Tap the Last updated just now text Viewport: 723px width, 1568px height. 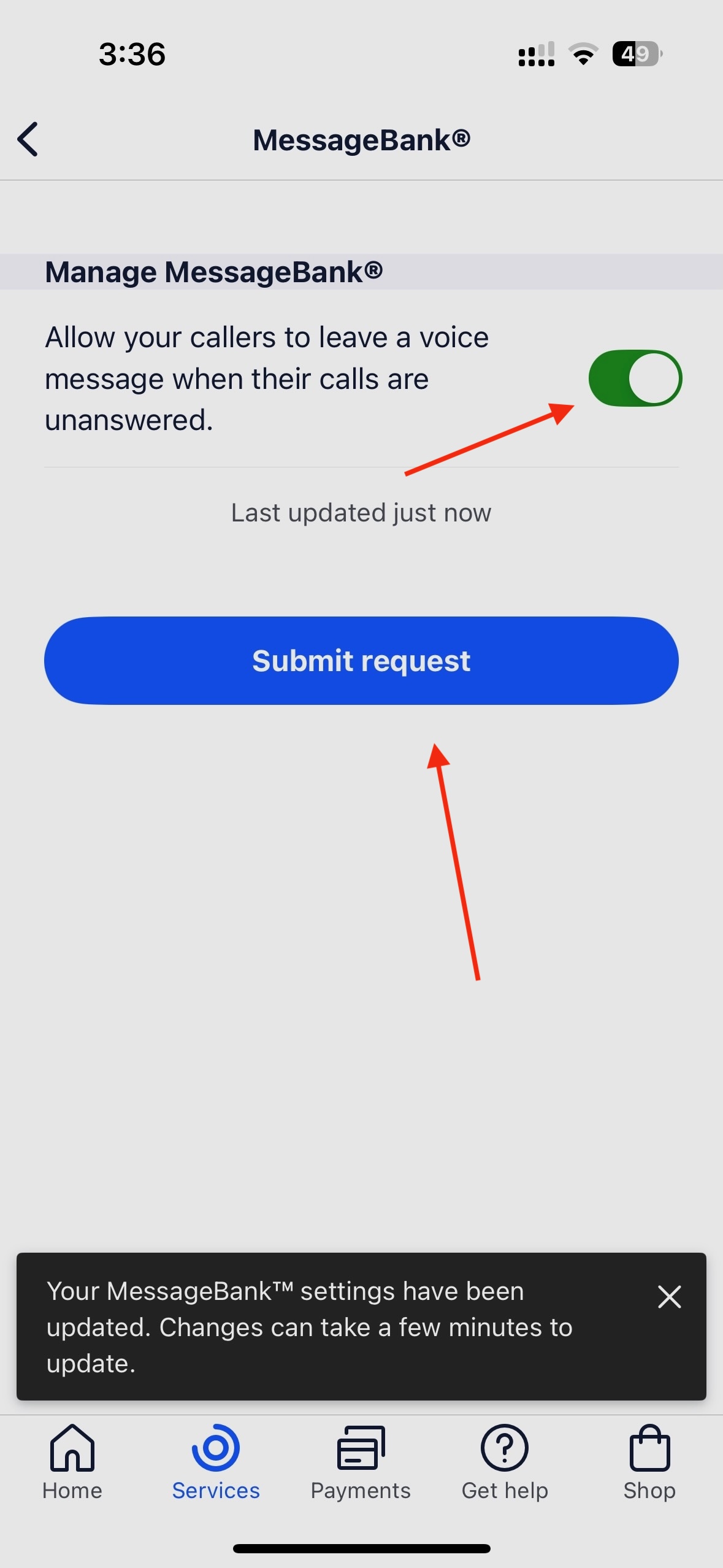click(361, 512)
